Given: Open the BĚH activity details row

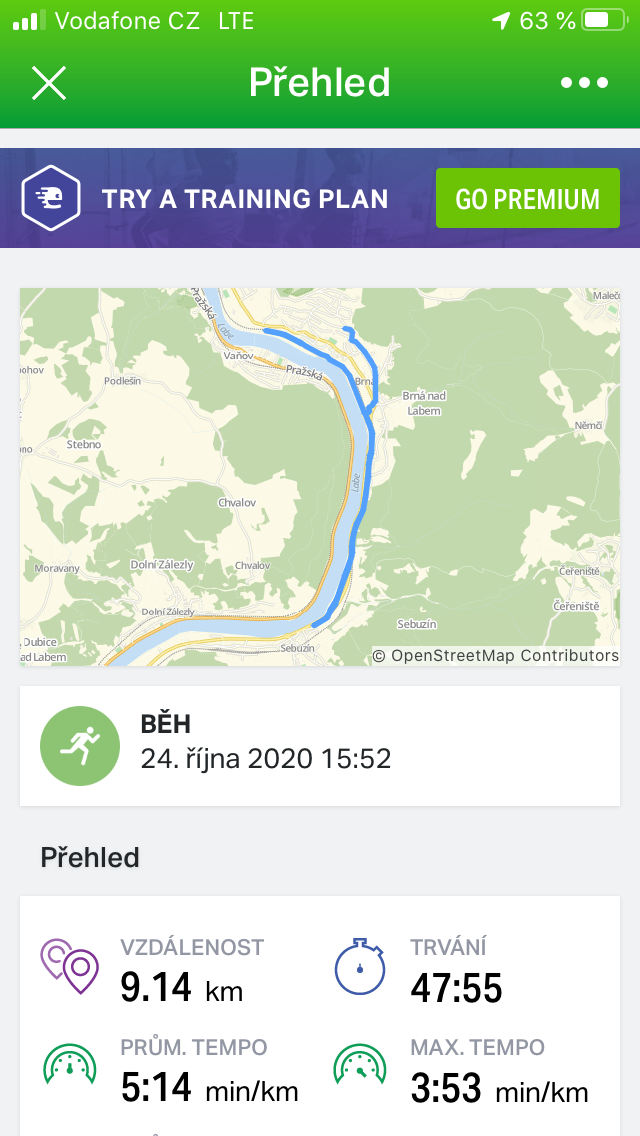Looking at the screenshot, I should point(320,746).
